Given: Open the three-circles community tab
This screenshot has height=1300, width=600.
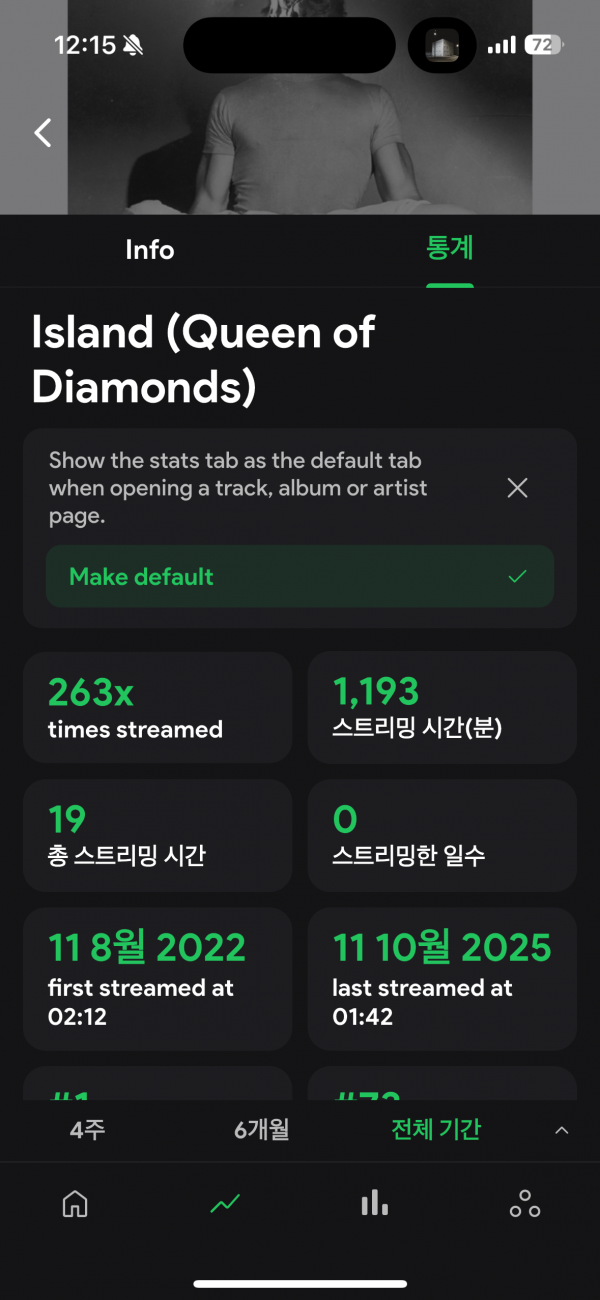Looking at the screenshot, I should [524, 1204].
